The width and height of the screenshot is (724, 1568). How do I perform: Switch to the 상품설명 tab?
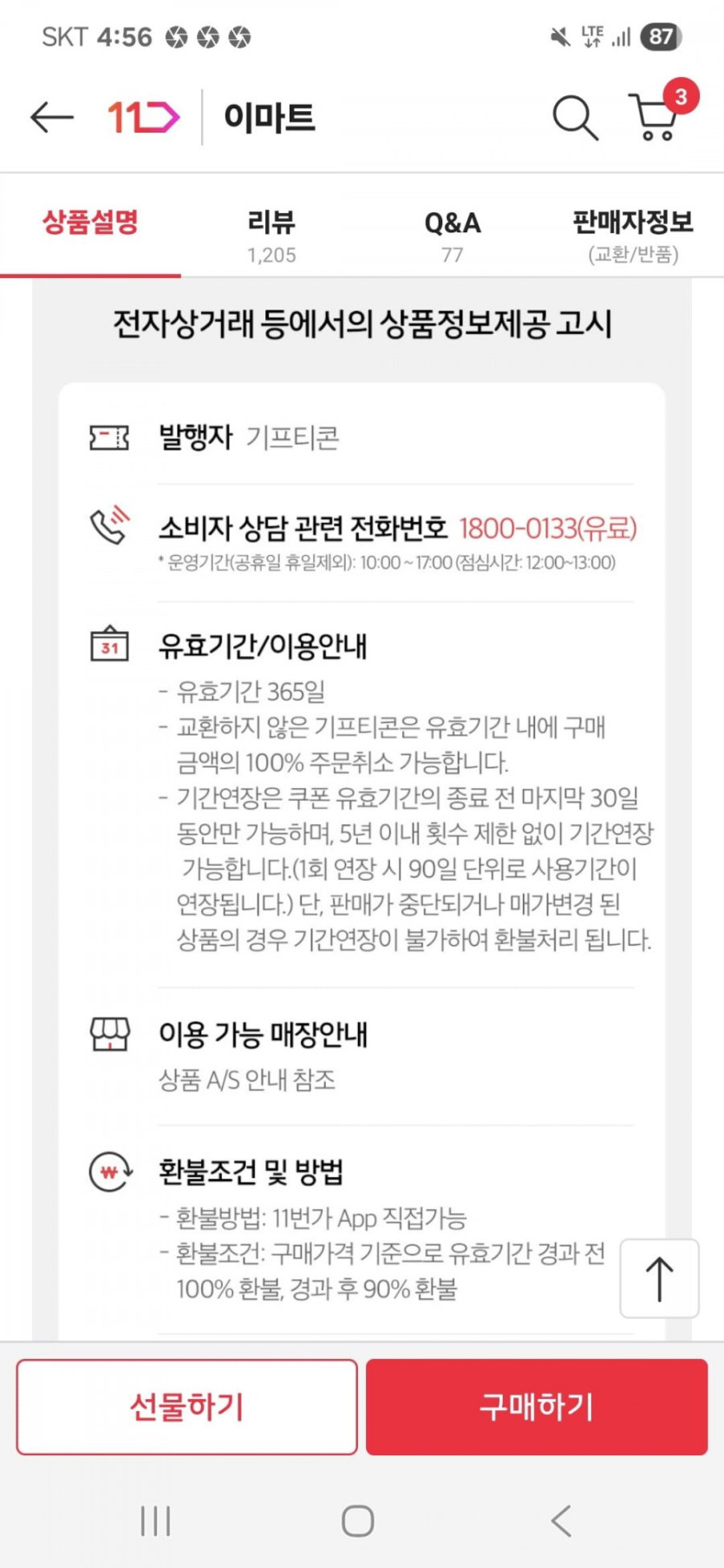click(x=90, y=224)
